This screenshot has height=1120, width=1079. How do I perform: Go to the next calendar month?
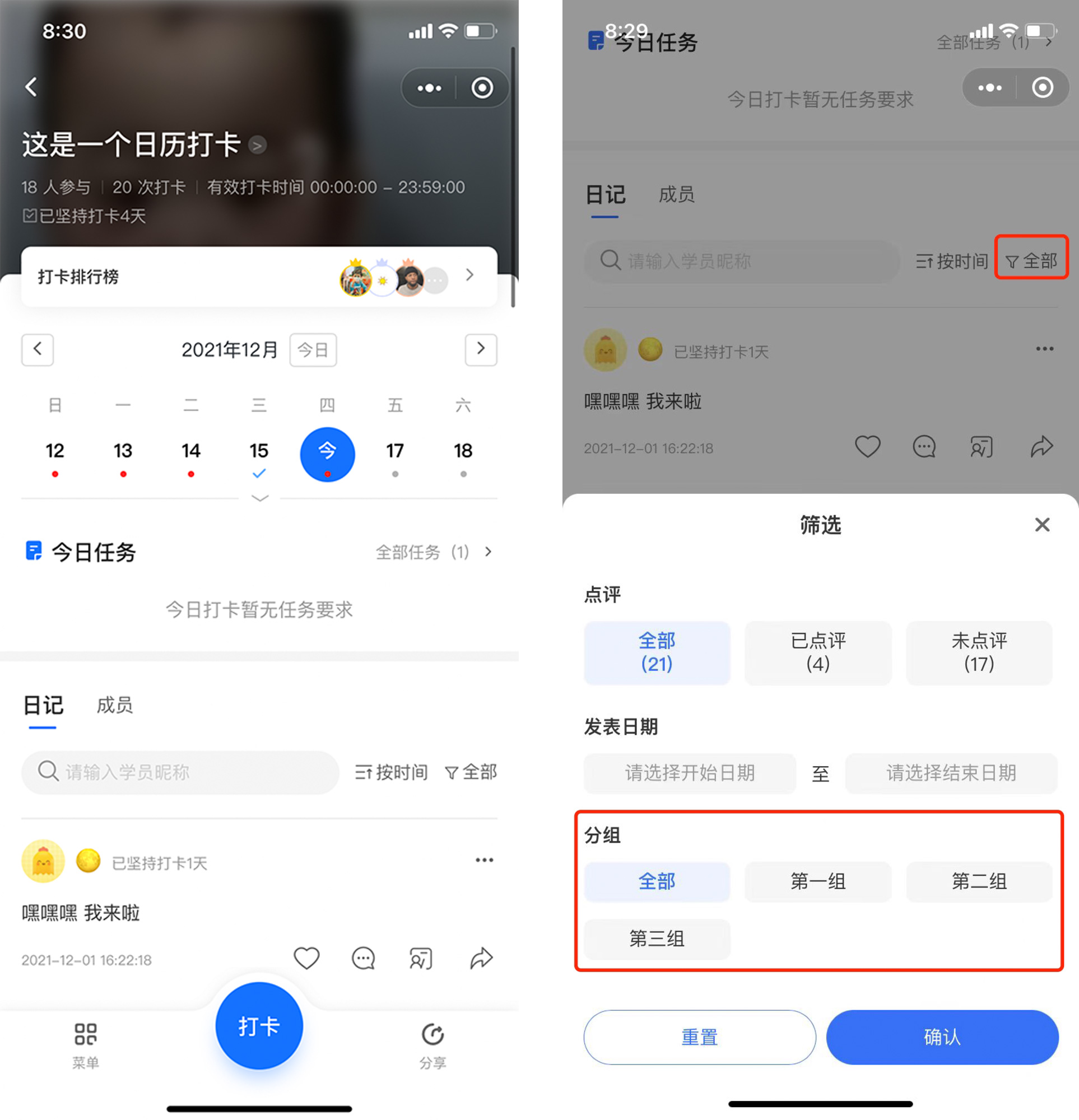480,349
